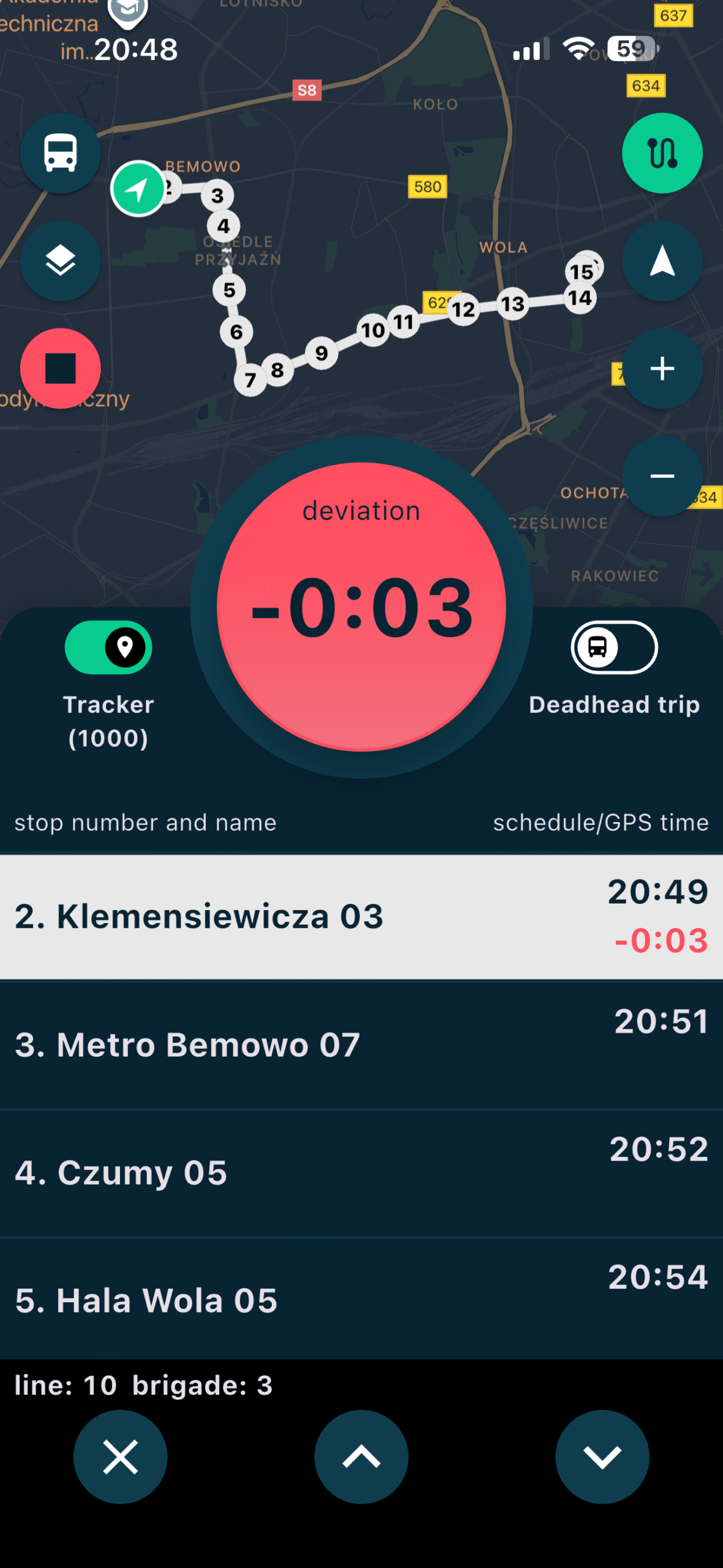The height and width of the screenshot is (1568, 723).
Task: Disable the Tracker toggle
Action: [x=108, y=647]
